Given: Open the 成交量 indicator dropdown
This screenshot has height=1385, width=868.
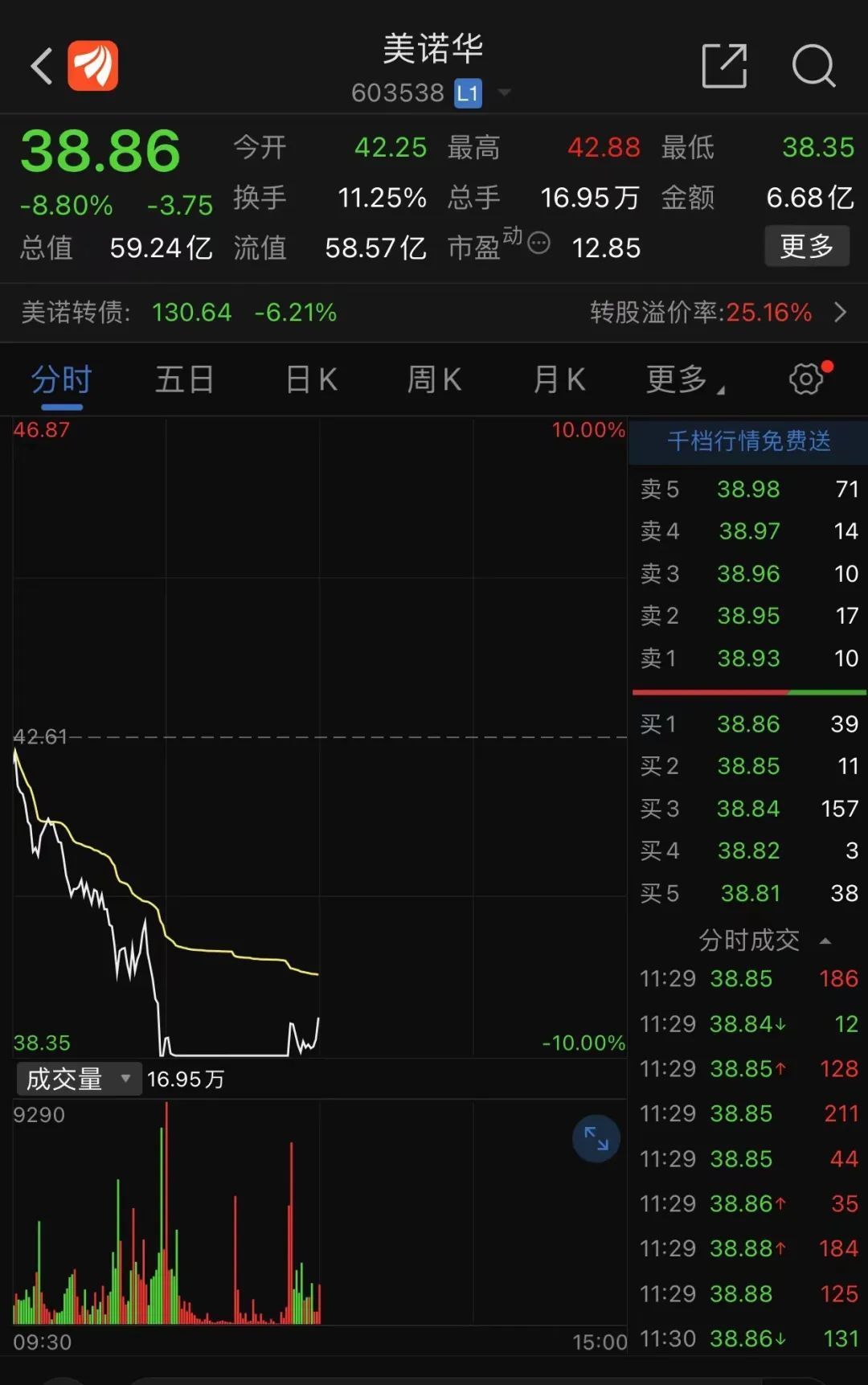Looking at the screenshot, I should (x=78, y=1079).
